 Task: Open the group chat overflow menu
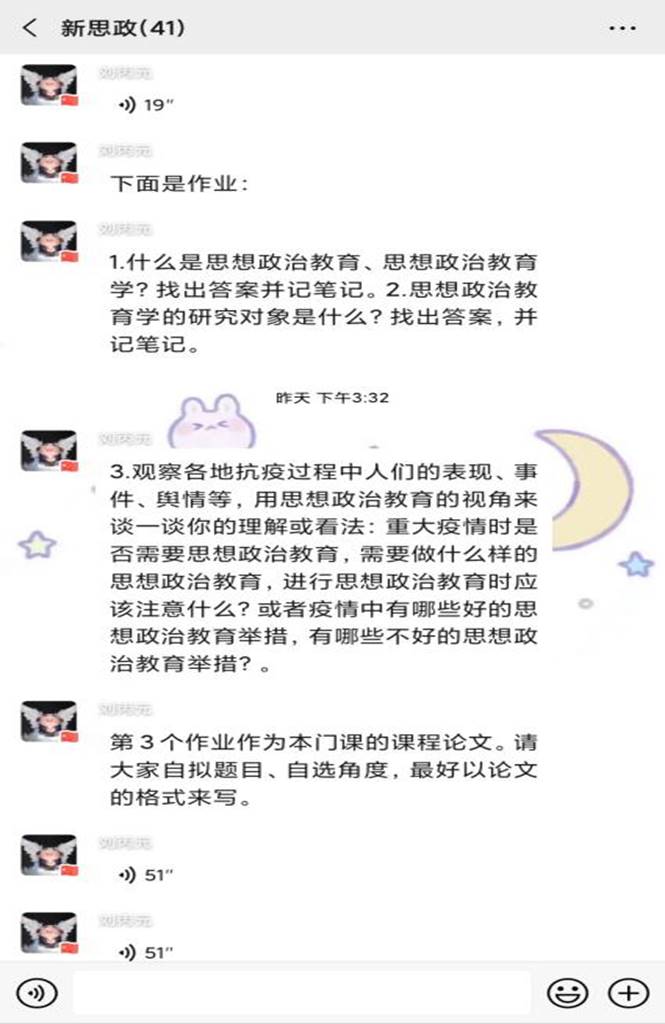pos(621,28)
